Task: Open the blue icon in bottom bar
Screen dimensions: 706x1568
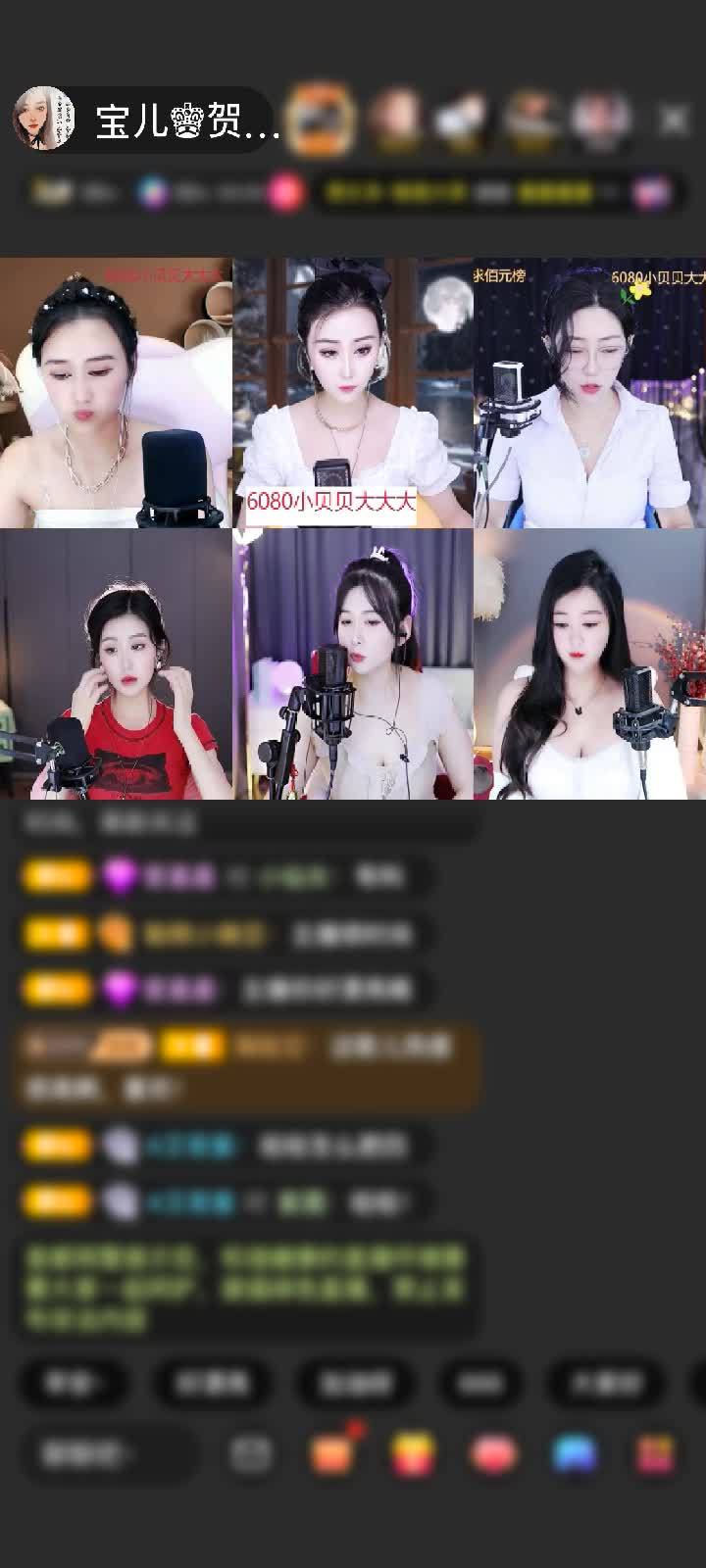Action: [575, 1455]
